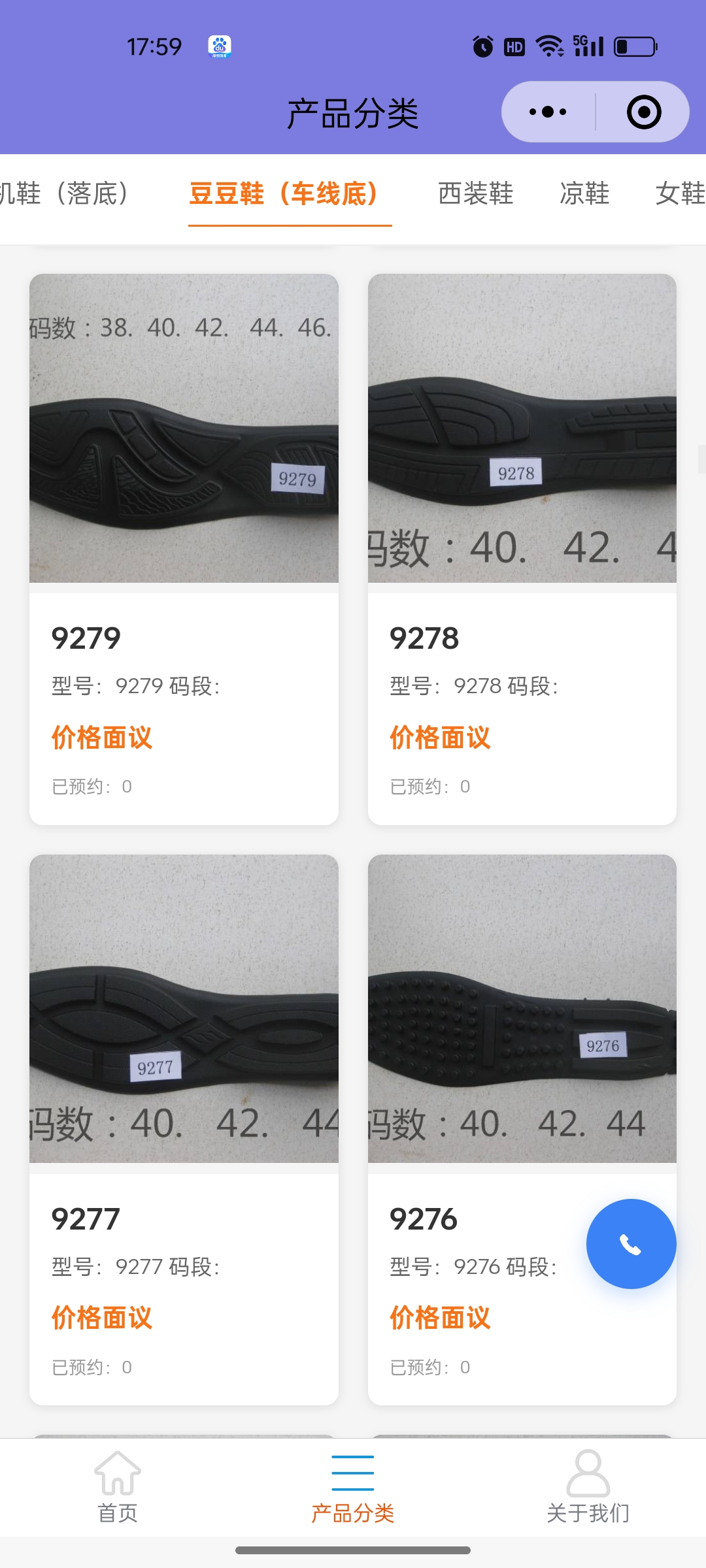Open product card 9279
Viewport: 706px width, 1568px height.
click(184, 549)
